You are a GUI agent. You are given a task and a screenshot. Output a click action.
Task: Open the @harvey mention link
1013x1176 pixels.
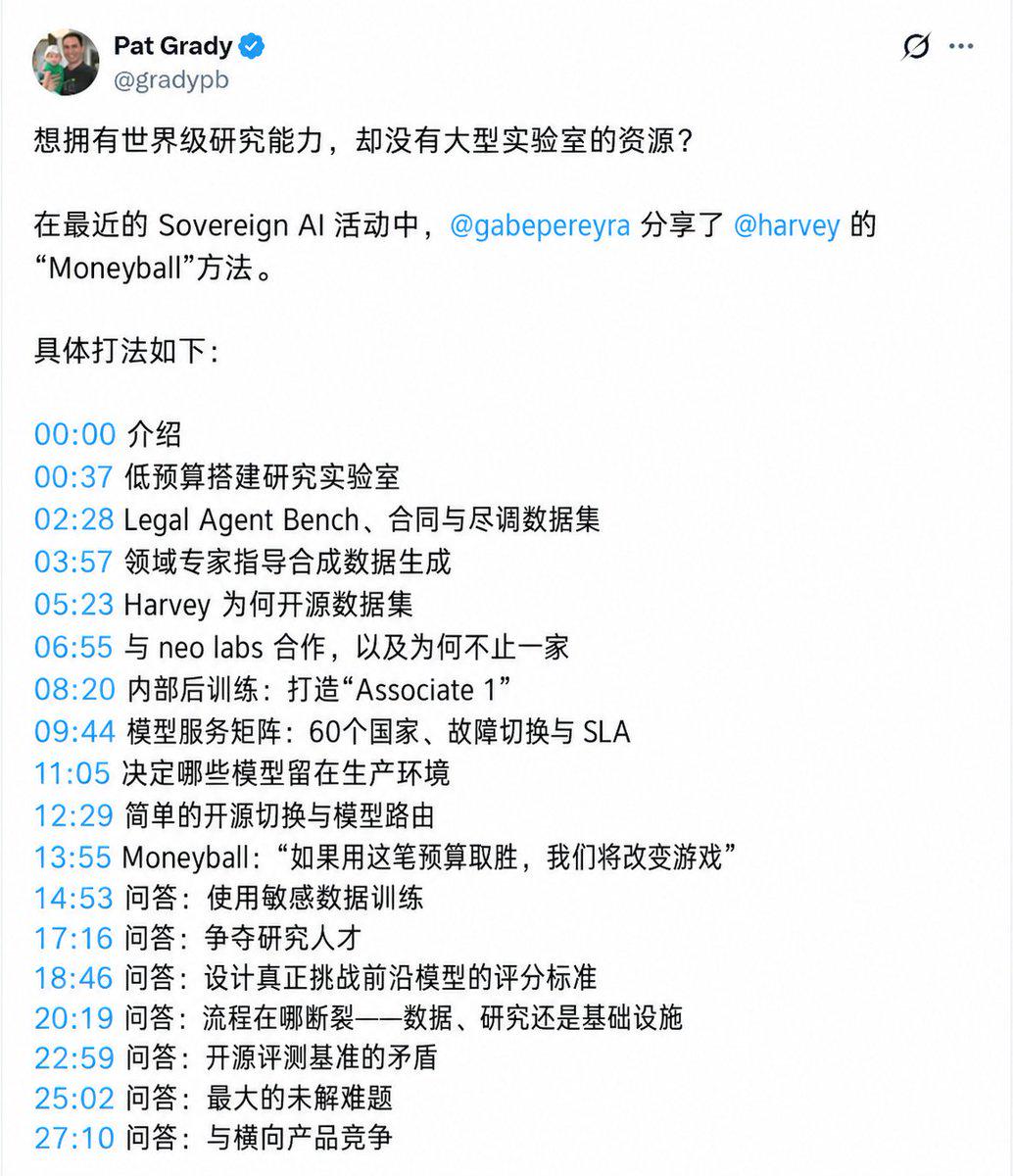click(x=787, y=226)
